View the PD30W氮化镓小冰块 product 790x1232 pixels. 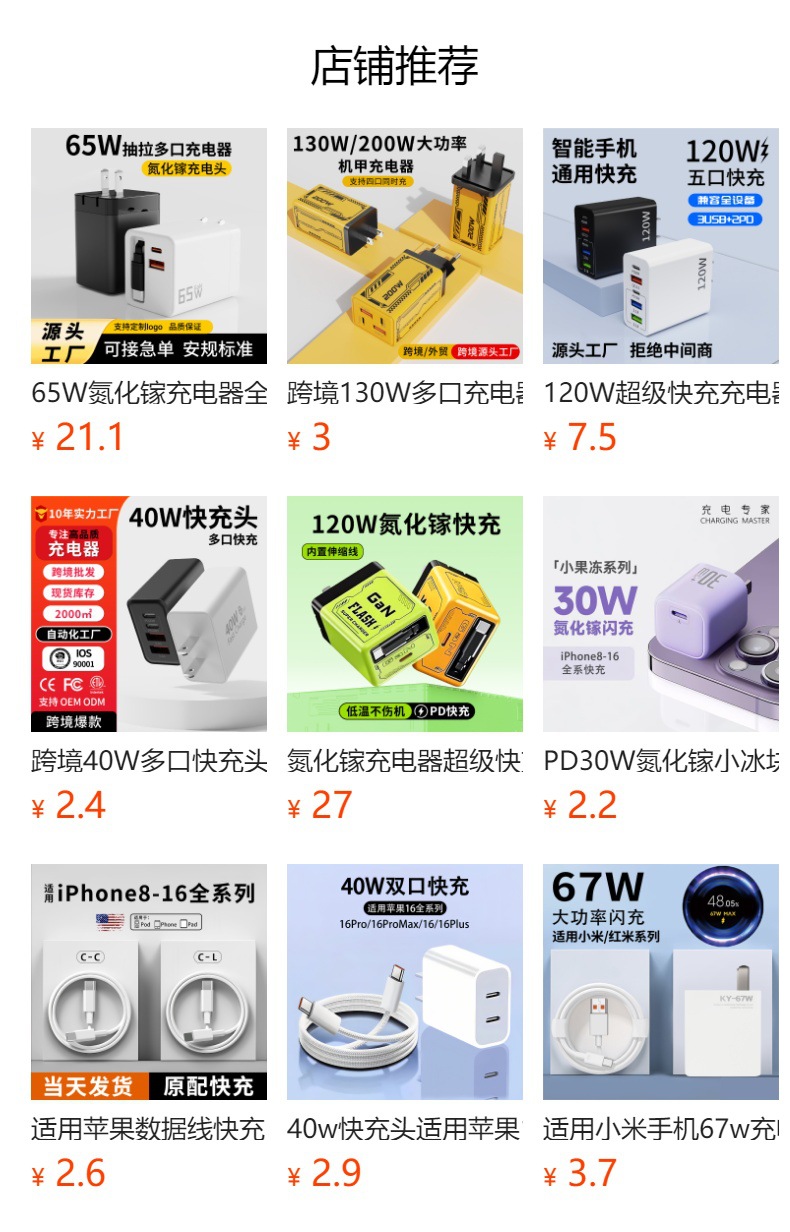click(661, 614)
